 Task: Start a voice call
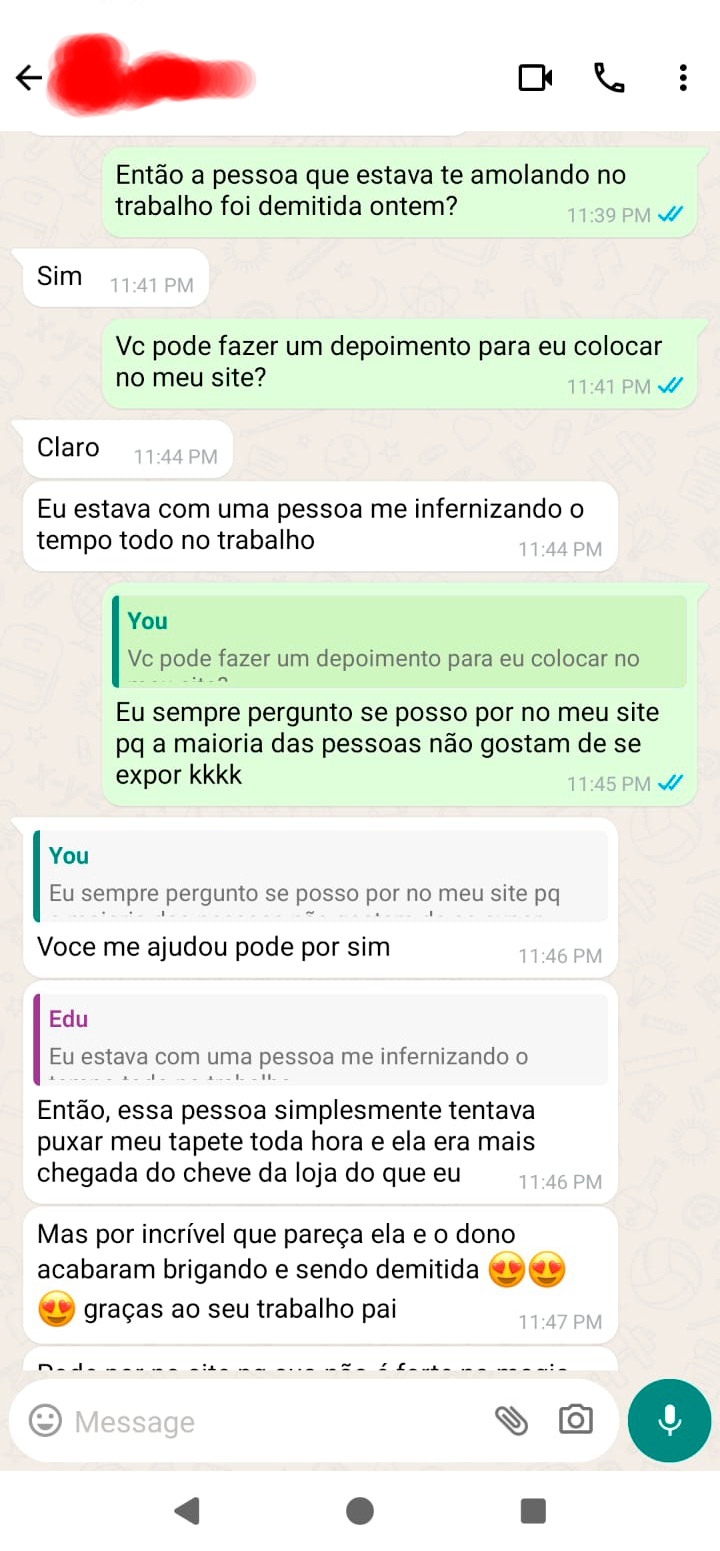609,78
